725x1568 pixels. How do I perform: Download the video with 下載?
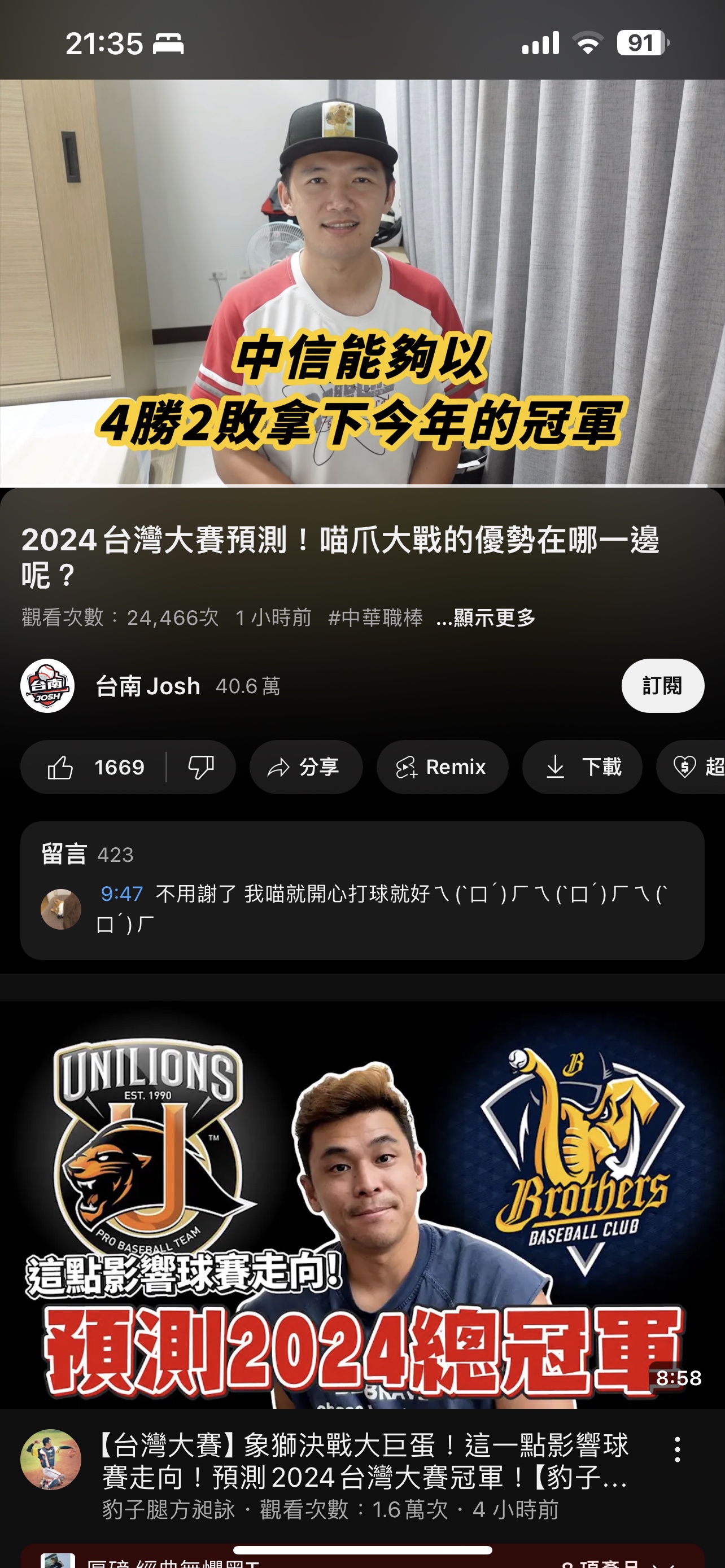[x=582, y=767]
